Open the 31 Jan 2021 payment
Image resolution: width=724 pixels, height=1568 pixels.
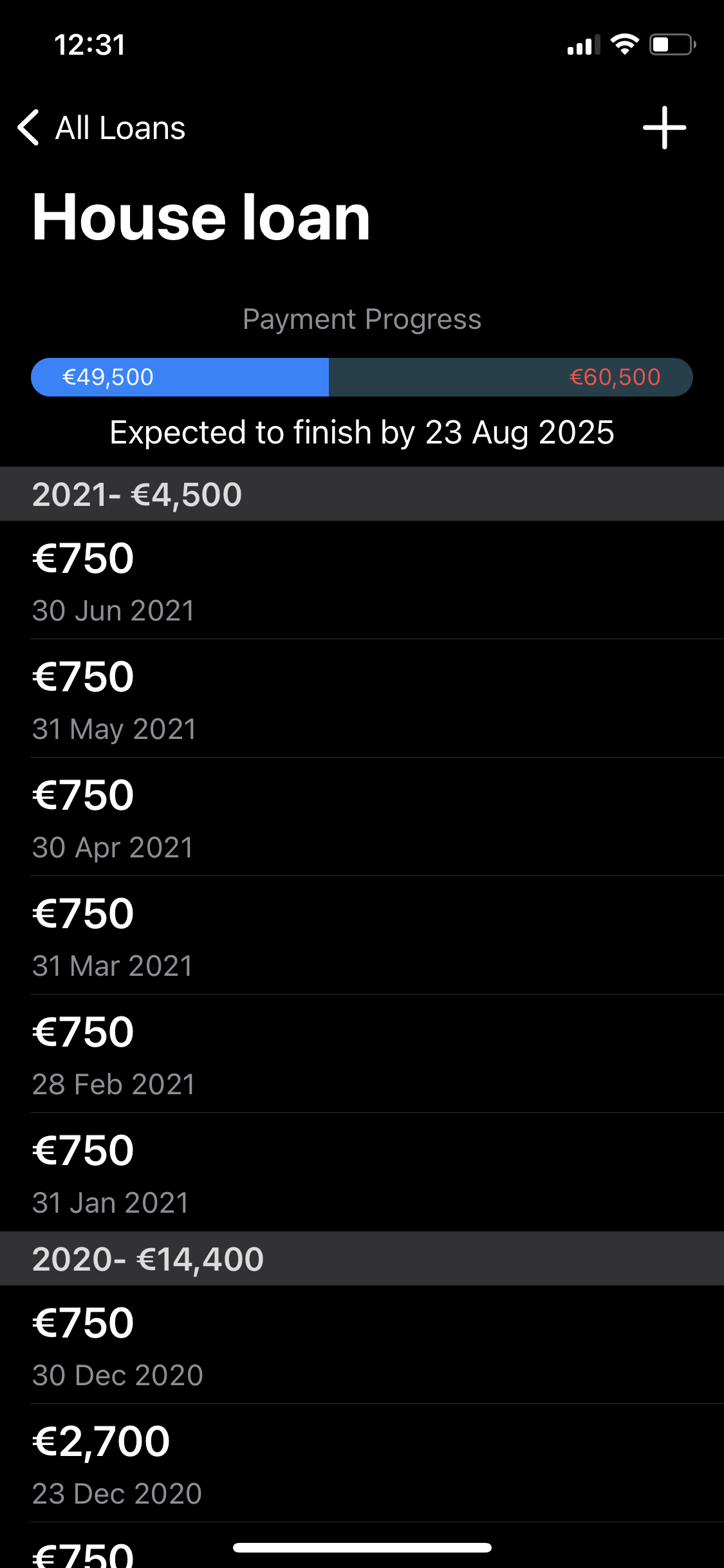click(362, 1172)
